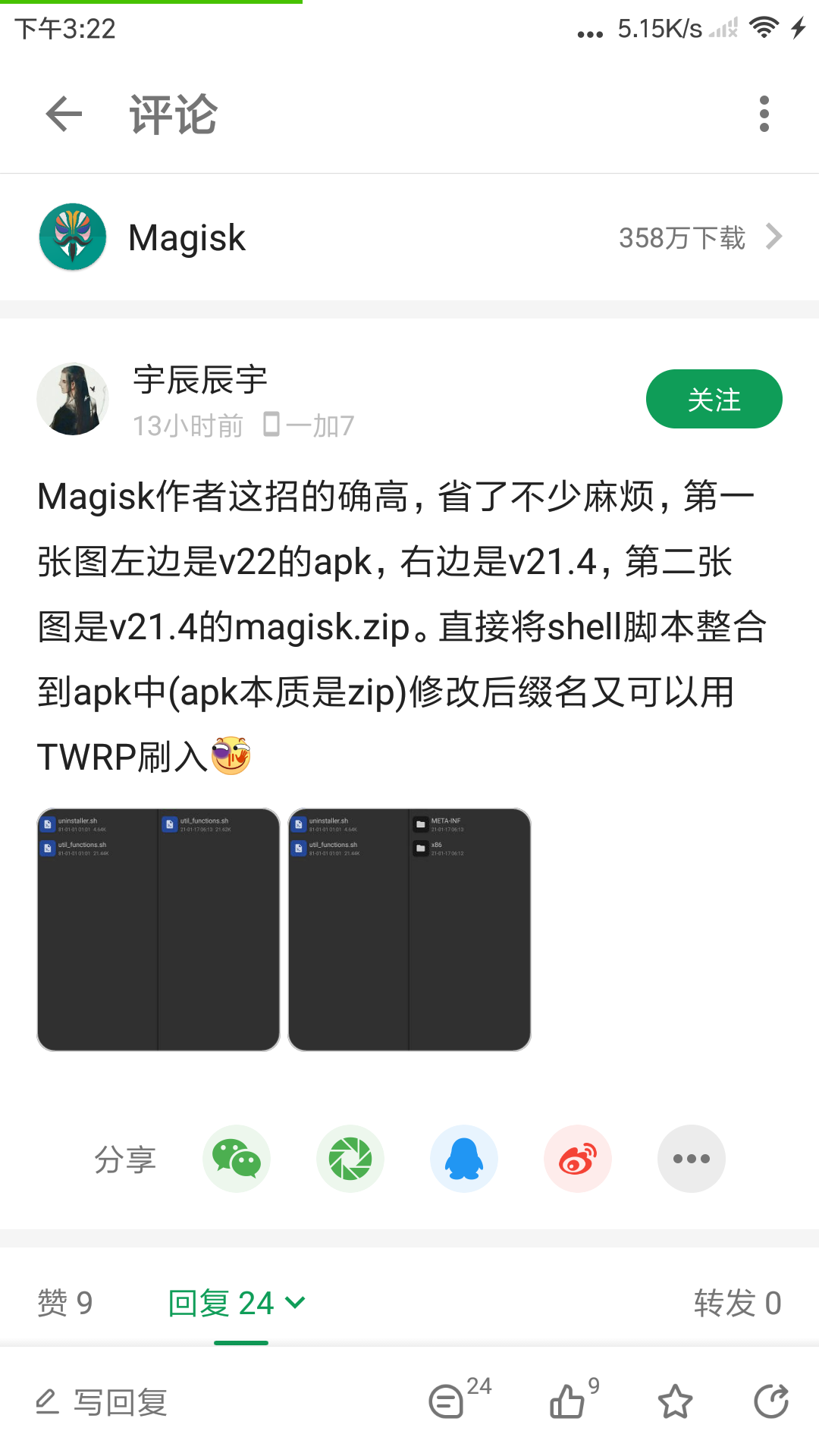Share to WeChat Moments
The image size is (819, 1456).
pyautogui.click(x=350, y=1159)
